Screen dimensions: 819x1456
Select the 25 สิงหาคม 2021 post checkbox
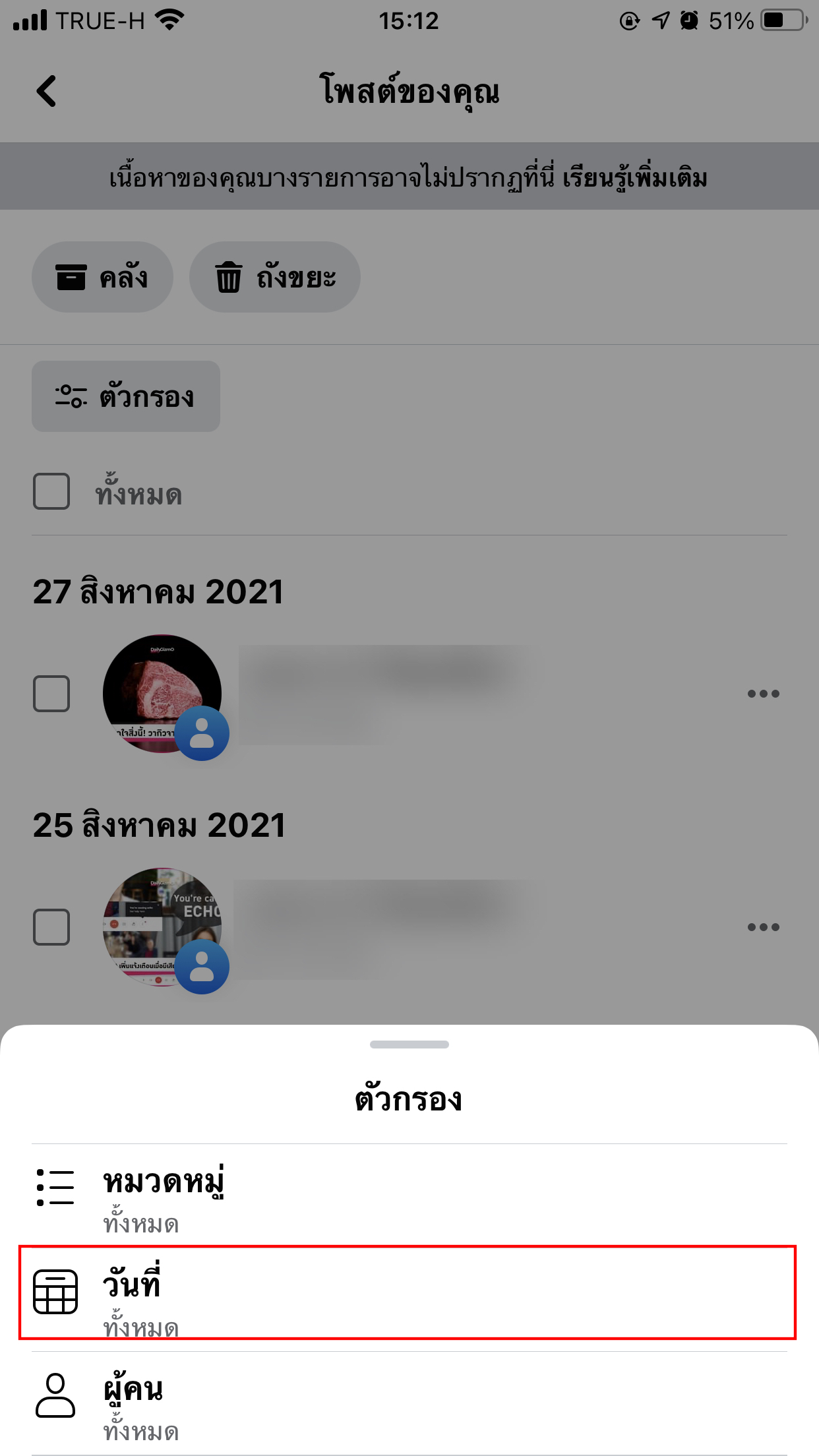pos(51,927)
